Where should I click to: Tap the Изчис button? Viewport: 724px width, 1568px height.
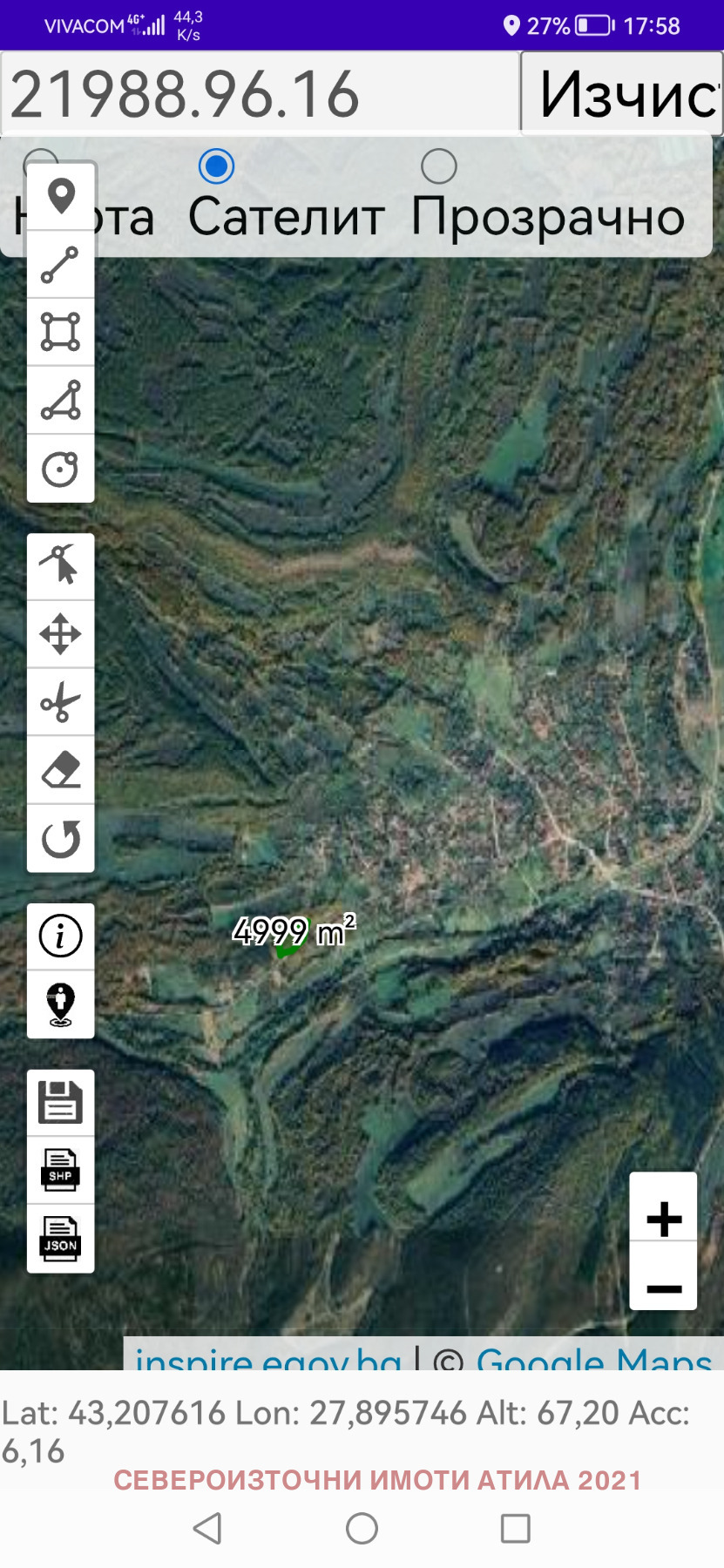[x=622, y=93]
